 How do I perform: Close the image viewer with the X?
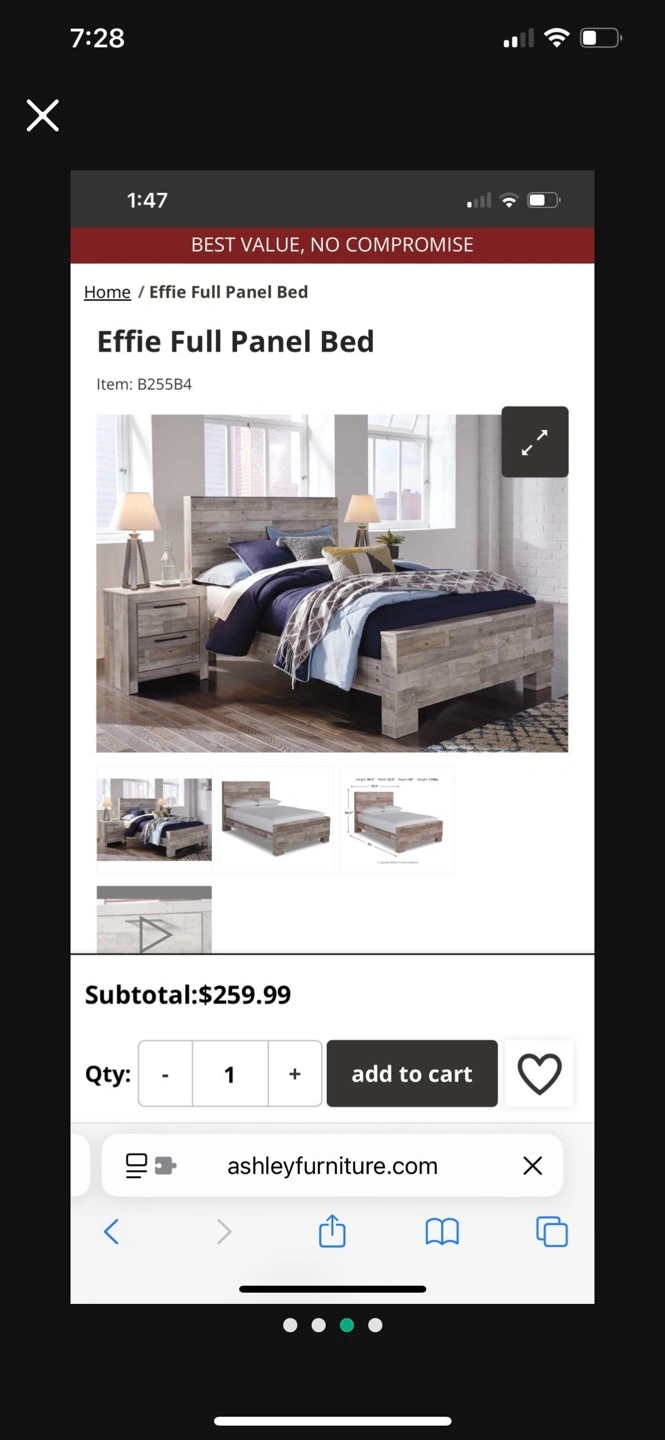tap(43, 116)
